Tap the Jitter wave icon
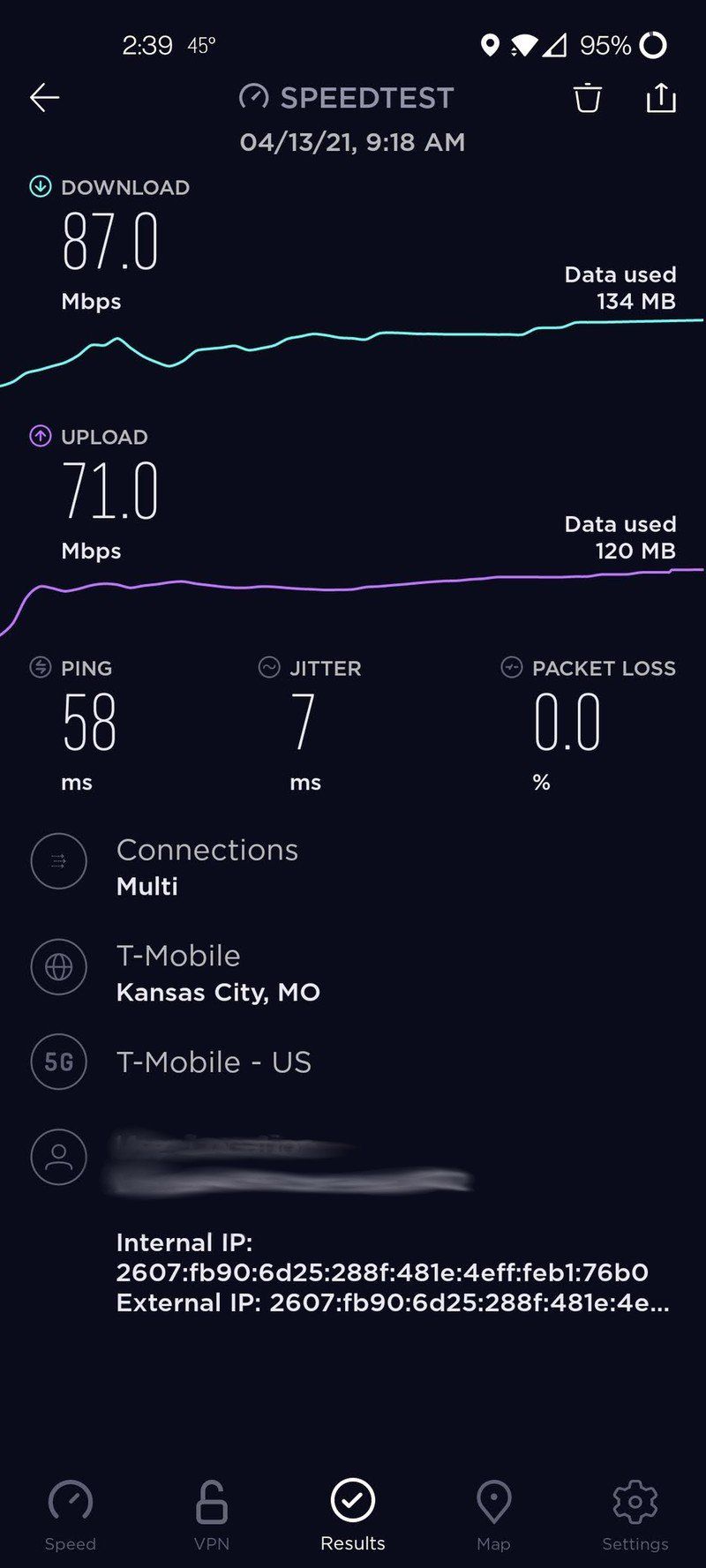 268,668
